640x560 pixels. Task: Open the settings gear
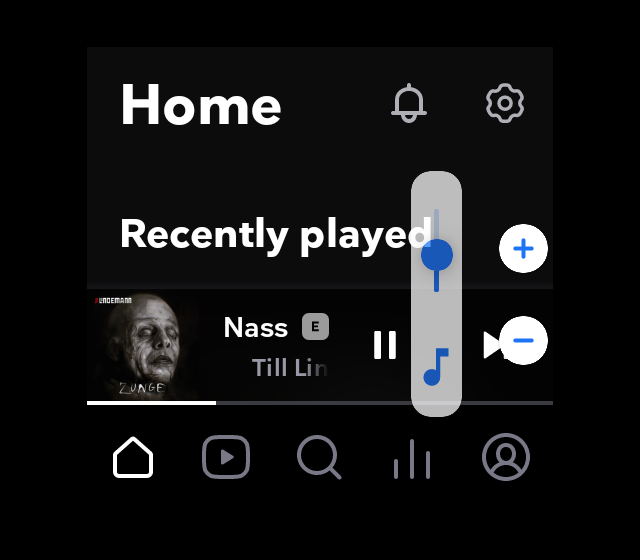click(505, 103)
